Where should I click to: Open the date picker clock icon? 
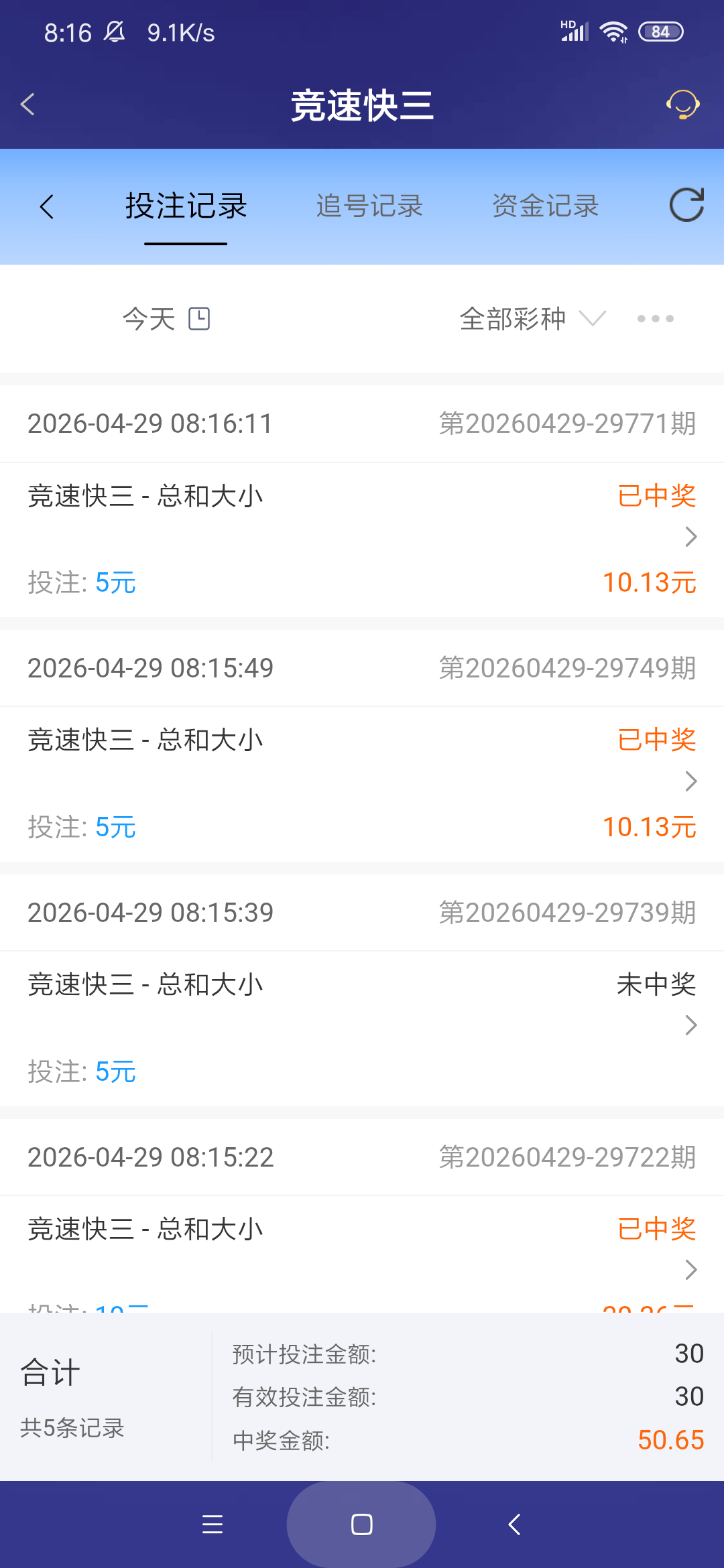click(x=200, y=319)
